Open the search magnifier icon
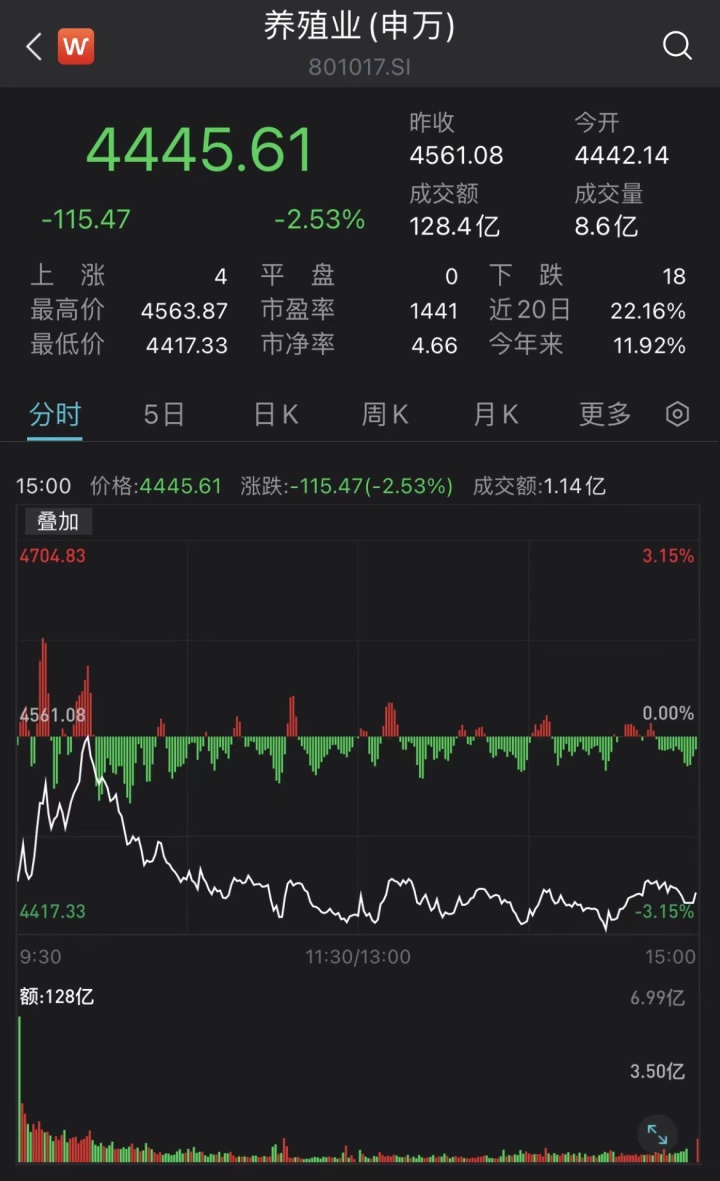The height and width of the screenshot is (1181, 720). pyautogui.click(x=677, y=45)
